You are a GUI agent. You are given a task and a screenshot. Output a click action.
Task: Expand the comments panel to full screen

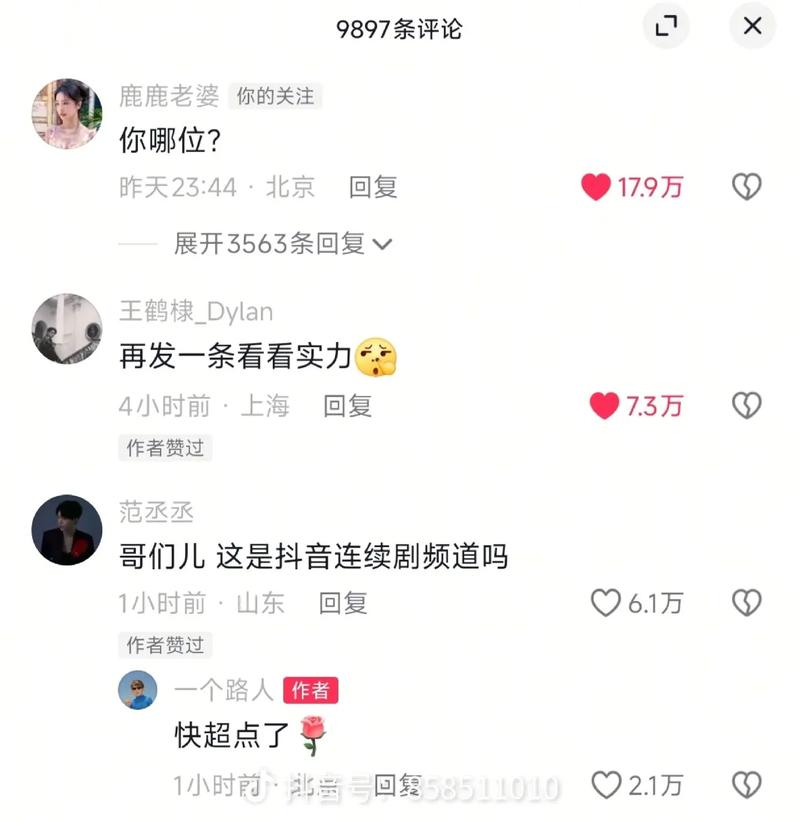[x=665, y=27]
